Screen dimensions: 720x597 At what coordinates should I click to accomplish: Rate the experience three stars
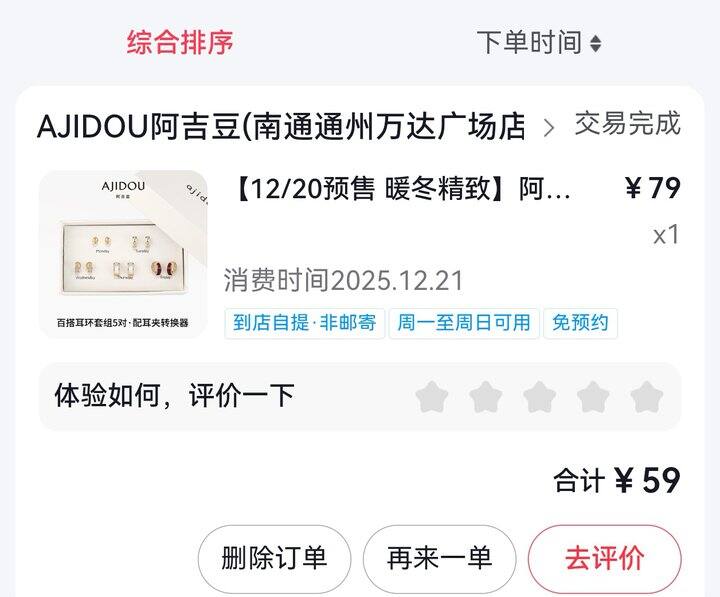[x=540, y=397]
